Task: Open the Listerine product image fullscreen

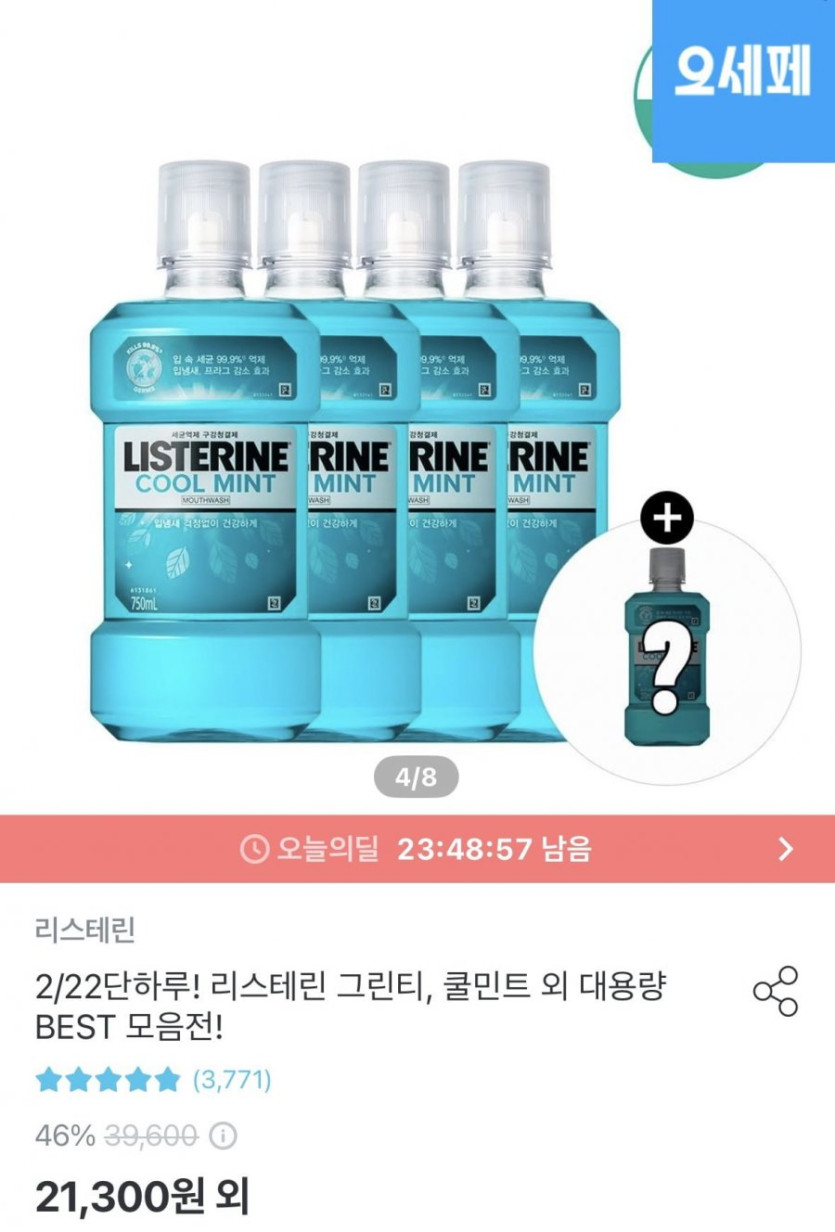Action: [330, 450]
